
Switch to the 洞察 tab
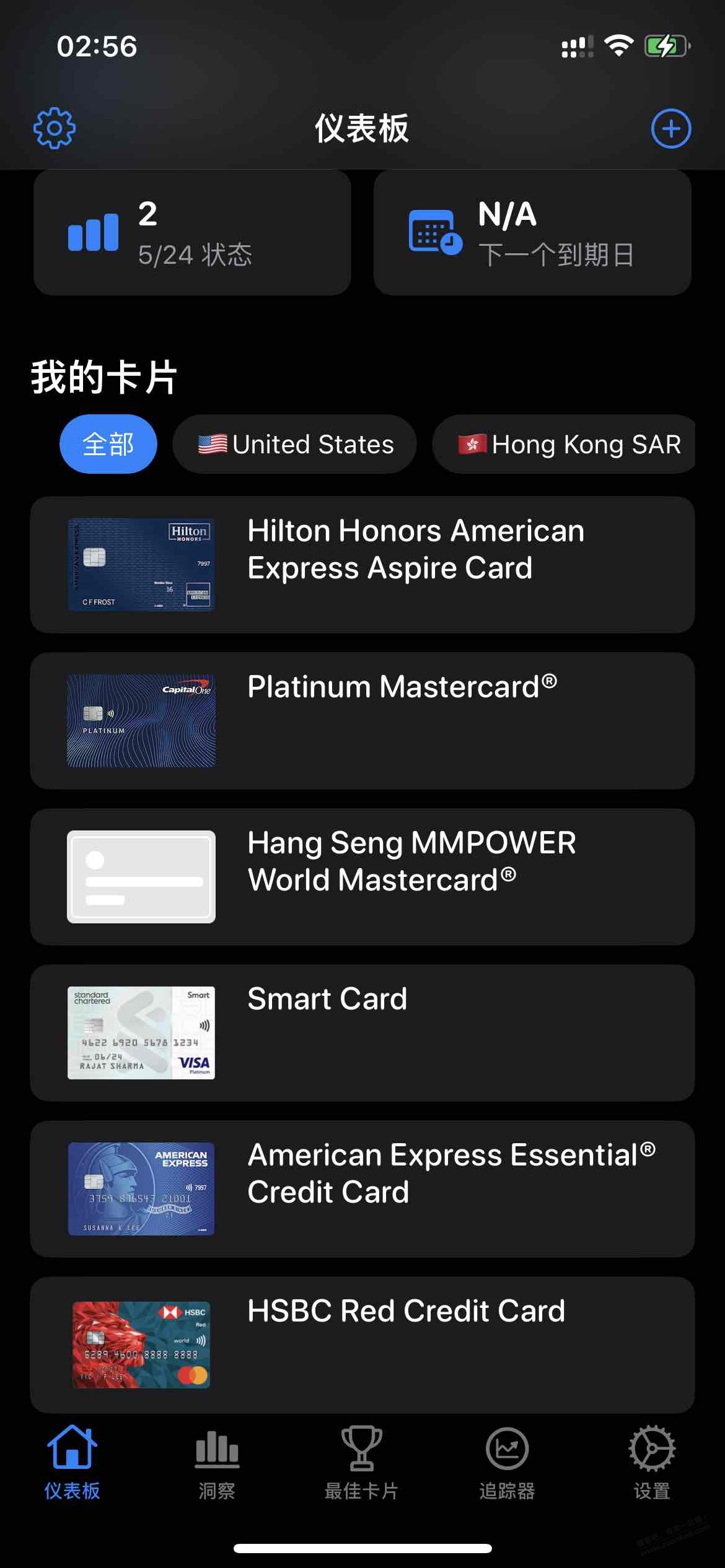(217, 1463)
